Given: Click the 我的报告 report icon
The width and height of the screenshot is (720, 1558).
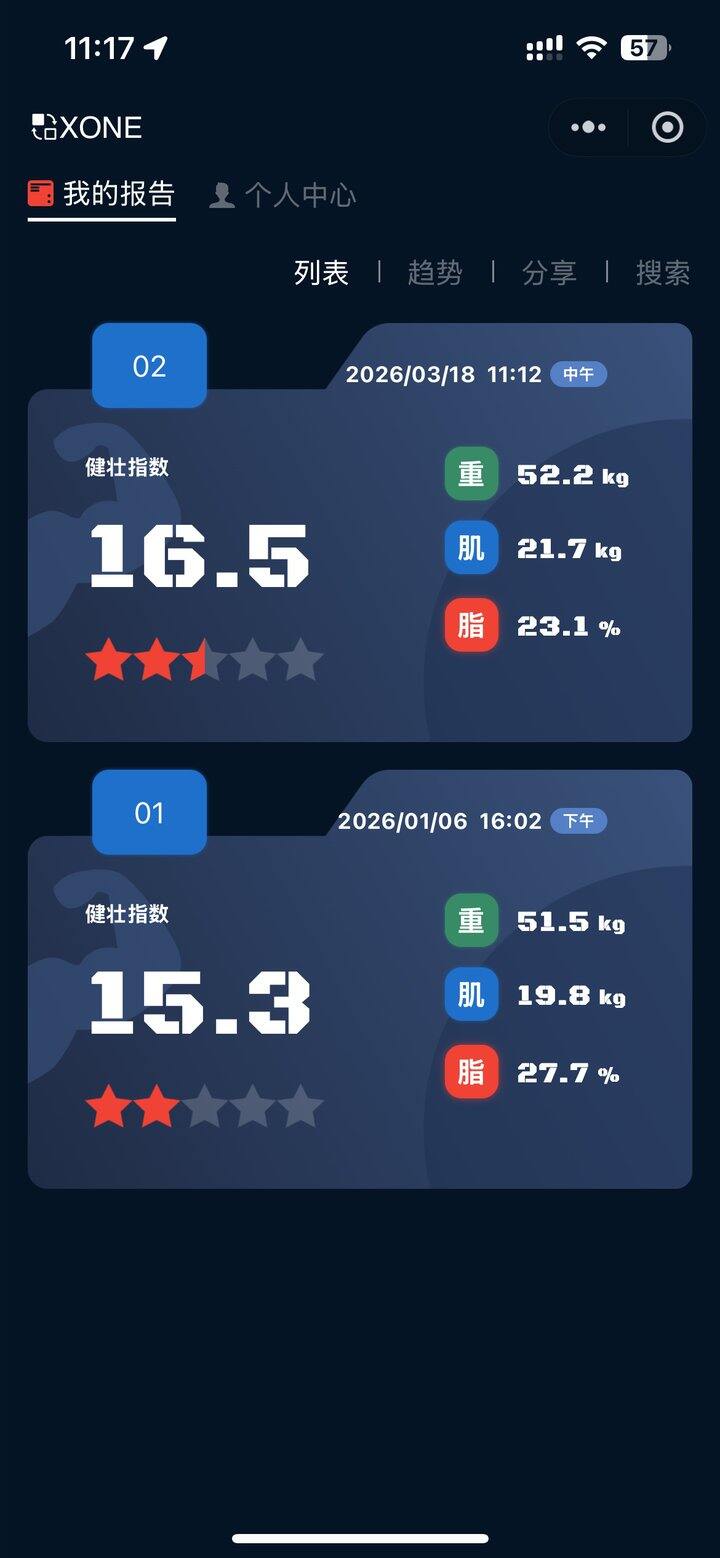Looking at the screenshot, I should tap(41, 193).
